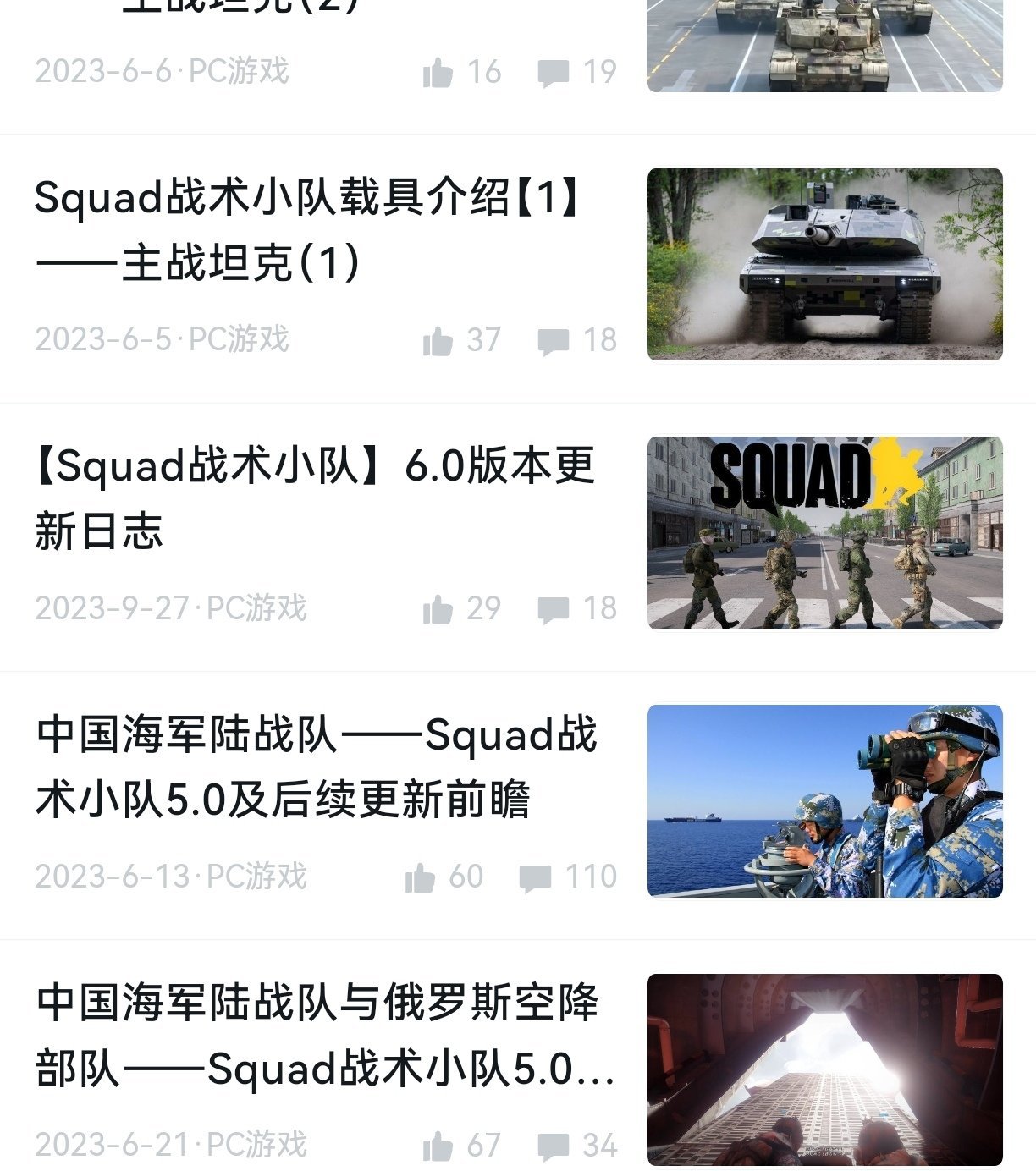Open the 6.0版本更新日志 article
This screenshot has width=1036, height=1171.
pos(315,498)
